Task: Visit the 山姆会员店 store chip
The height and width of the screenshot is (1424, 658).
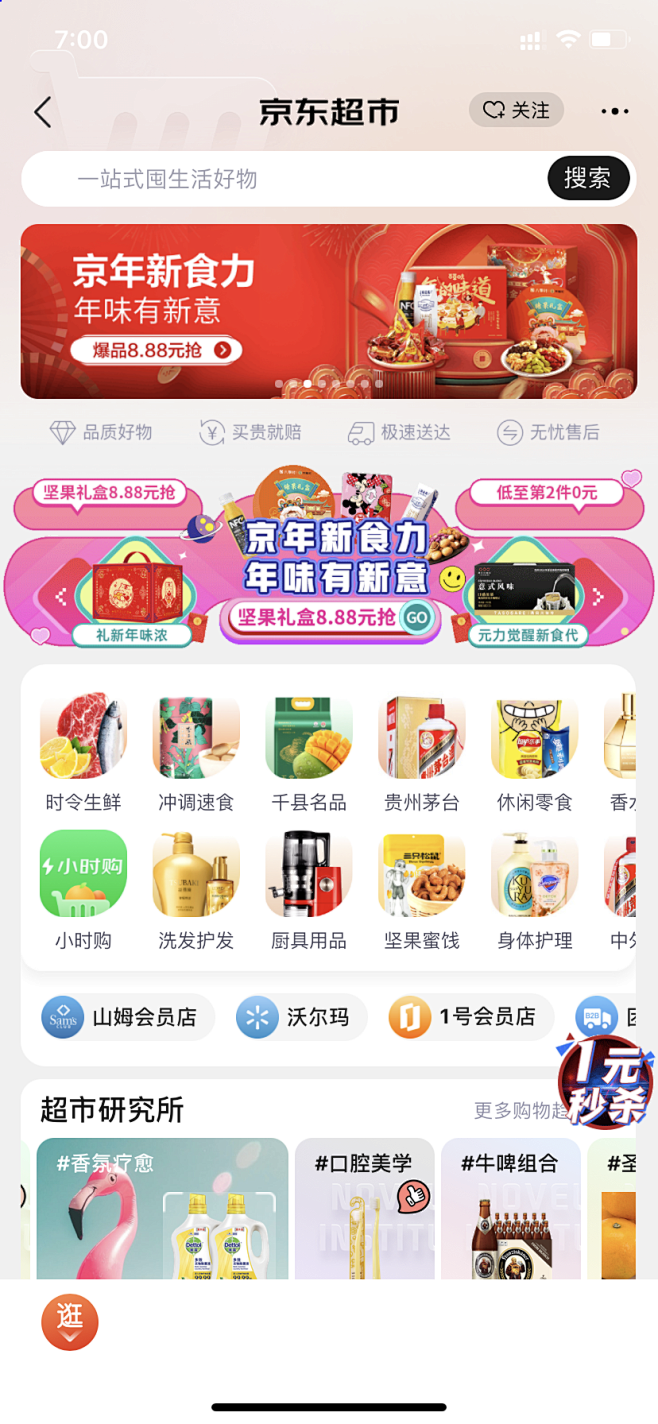Action: tap(128, 1018)
